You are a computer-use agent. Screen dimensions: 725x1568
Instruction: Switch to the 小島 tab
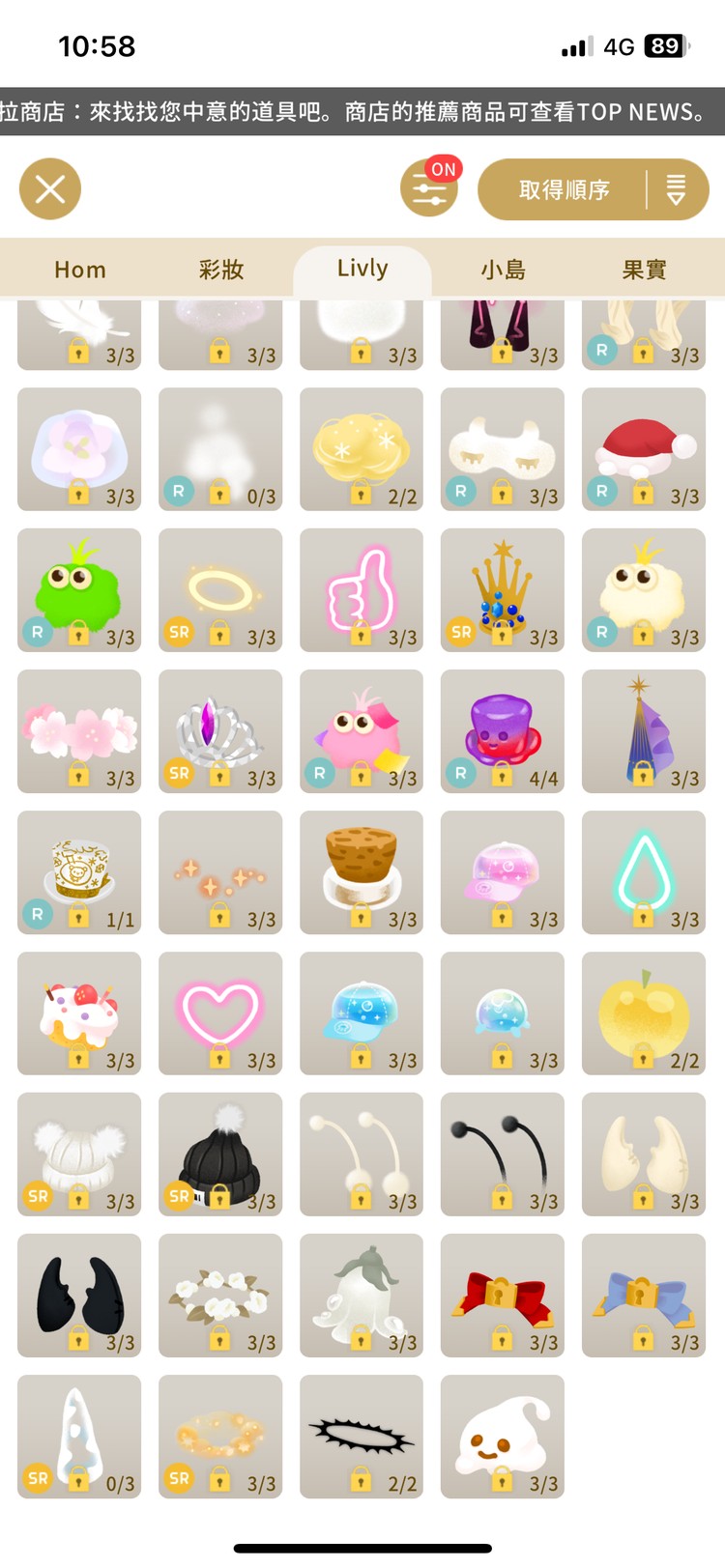[x=504, y=270]
